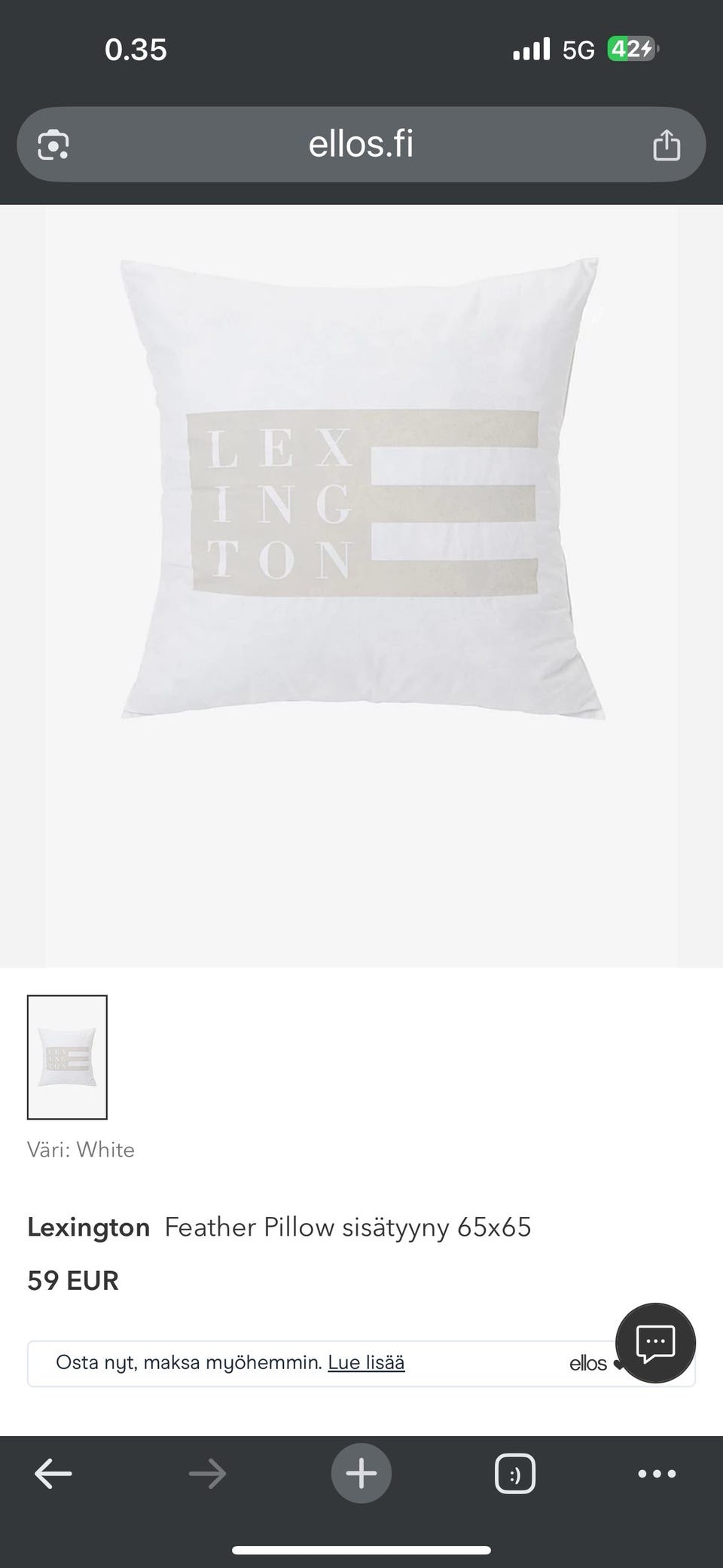
Task: Show the open tabs switcher
Action: click(x=515, y=1474)
